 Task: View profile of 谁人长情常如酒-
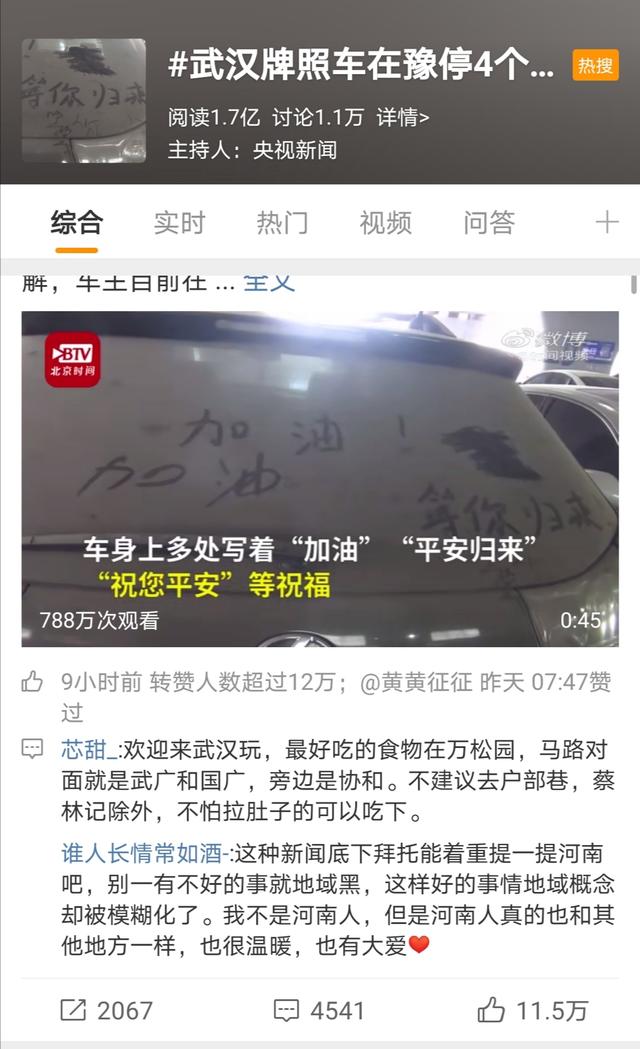144,855
